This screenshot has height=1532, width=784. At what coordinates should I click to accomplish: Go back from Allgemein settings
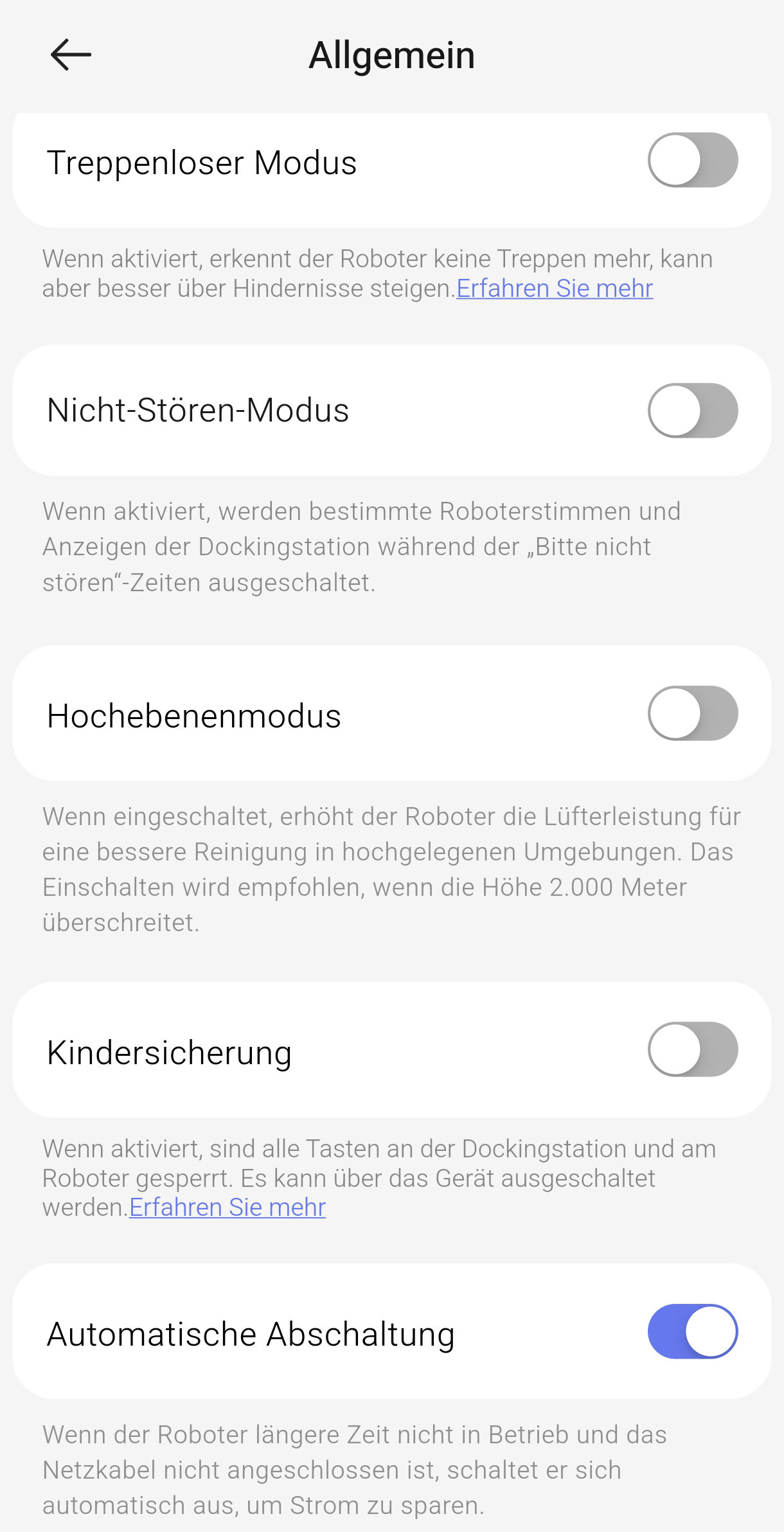(x=71, y=55)
